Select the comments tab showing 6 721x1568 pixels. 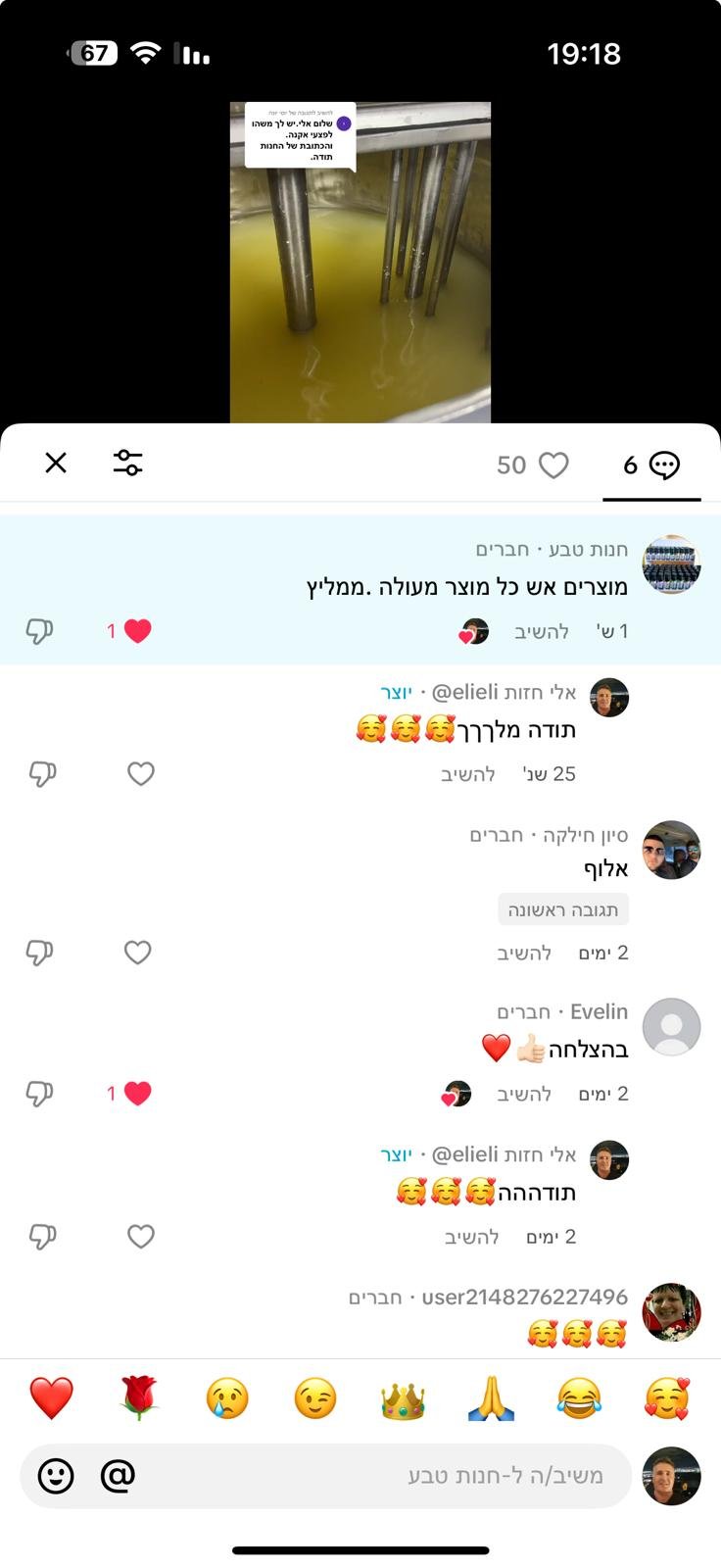tap(651, 465)
